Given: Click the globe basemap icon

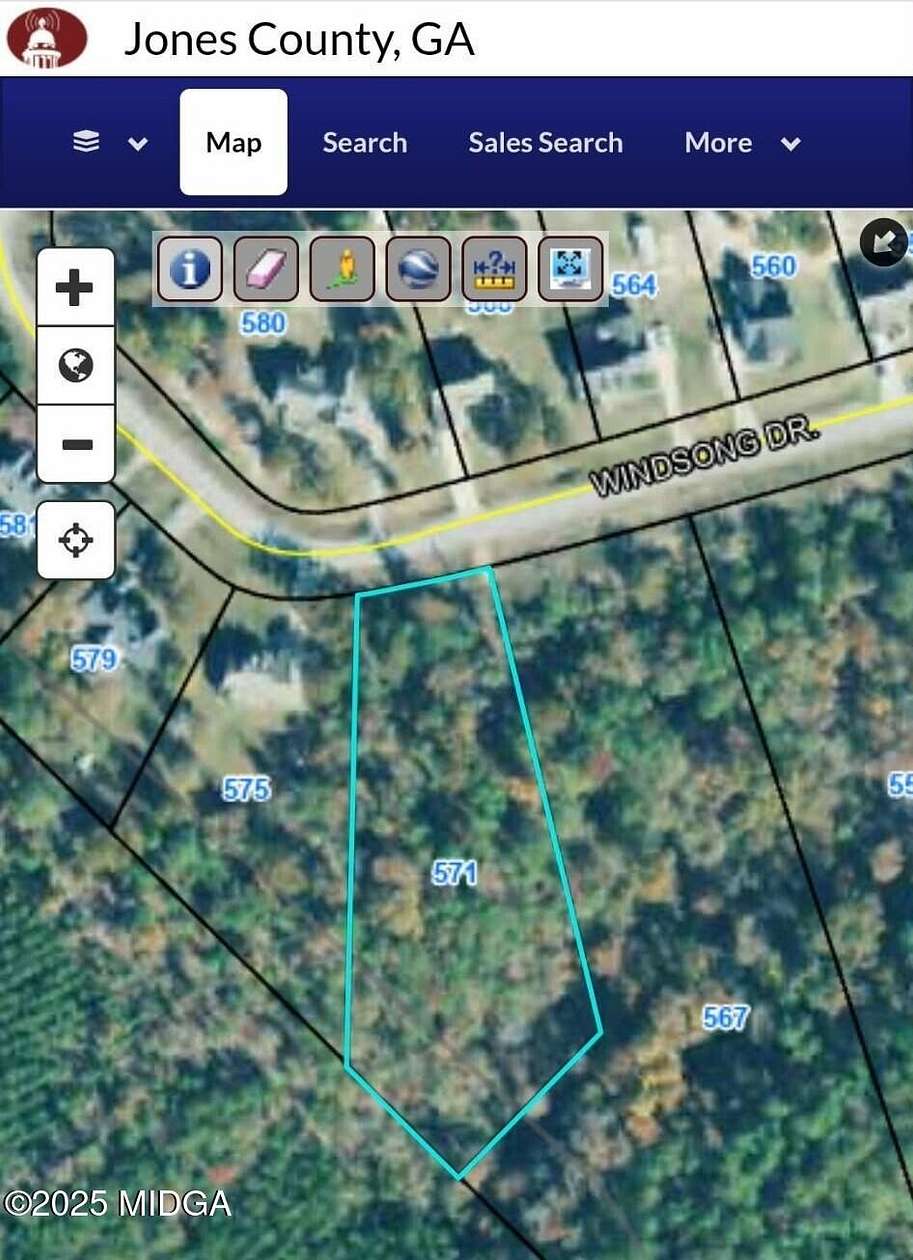Looking at the screenshot, I should pyautogui.click(x=76, y=364).
